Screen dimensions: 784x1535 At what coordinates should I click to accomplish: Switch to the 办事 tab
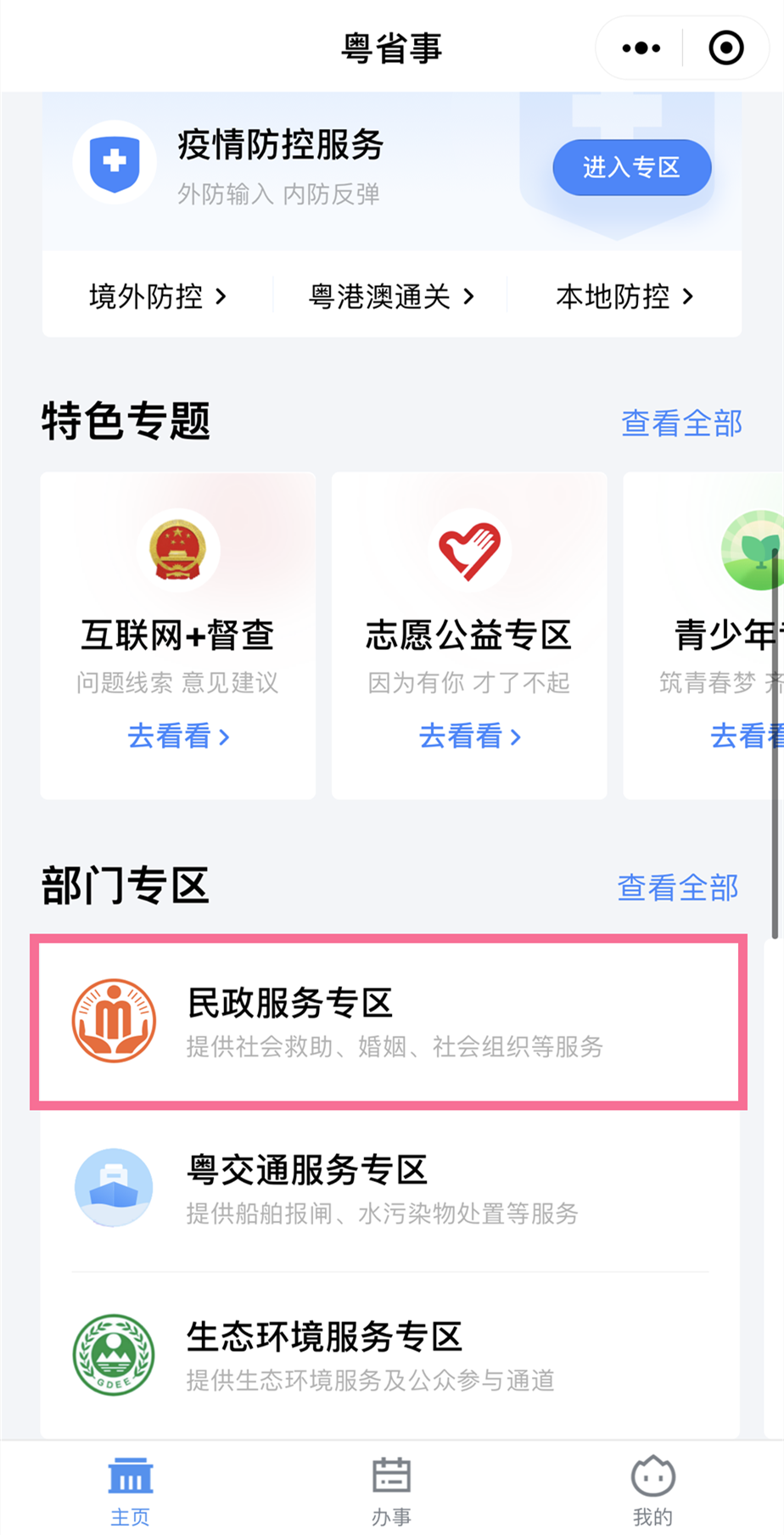pyautogui.click(x=391, y=1490)
